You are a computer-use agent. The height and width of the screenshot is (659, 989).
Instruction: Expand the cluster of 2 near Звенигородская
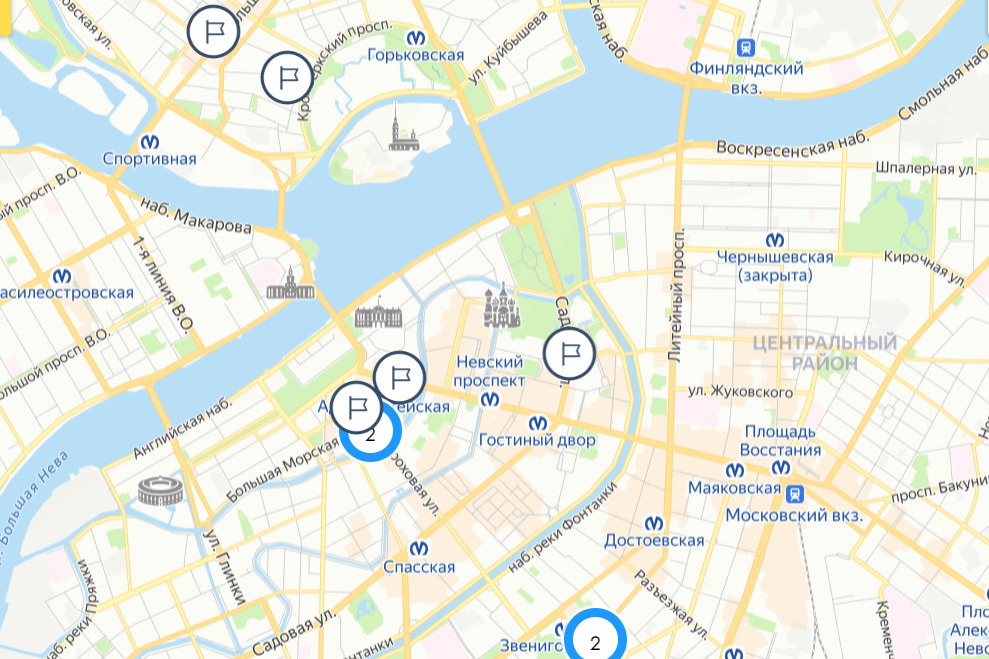595,642
